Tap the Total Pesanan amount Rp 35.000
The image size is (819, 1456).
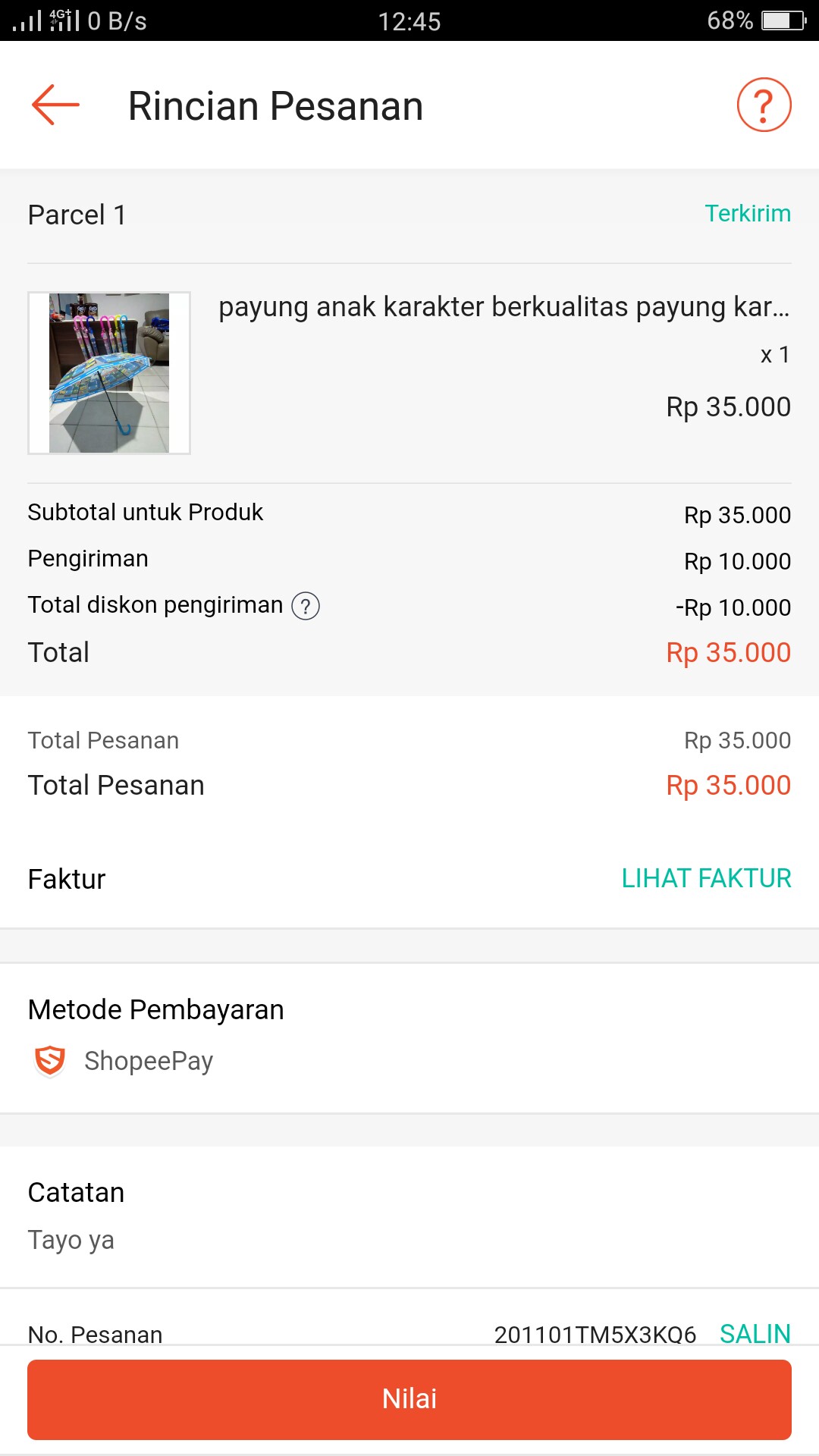pos(728,785)
